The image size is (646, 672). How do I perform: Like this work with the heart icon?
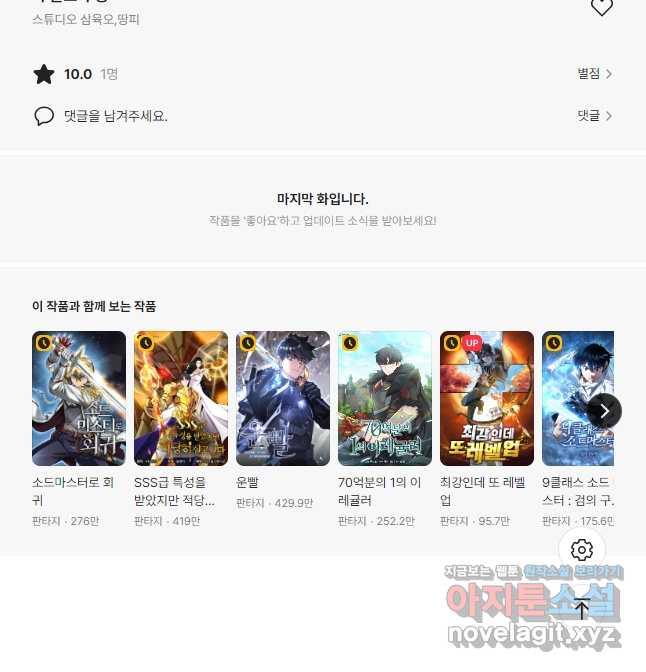[601, 8]
